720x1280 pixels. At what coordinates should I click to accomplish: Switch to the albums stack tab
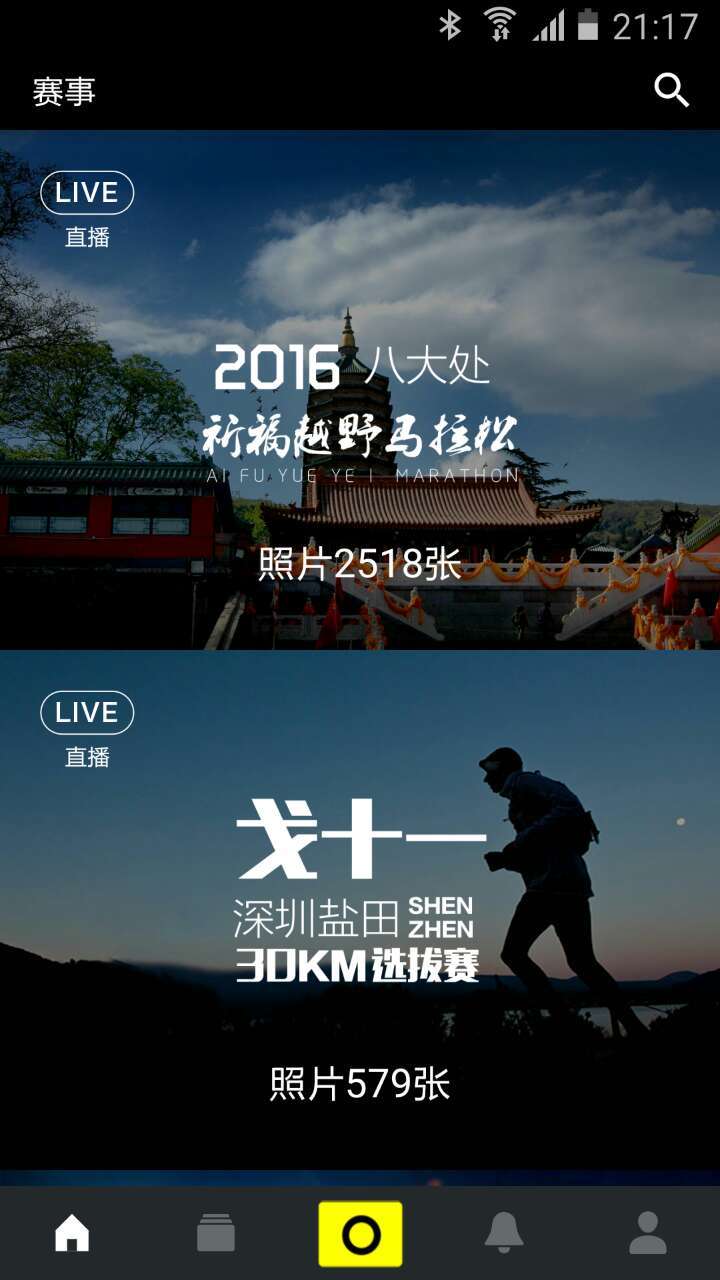tap(216, 1233)
